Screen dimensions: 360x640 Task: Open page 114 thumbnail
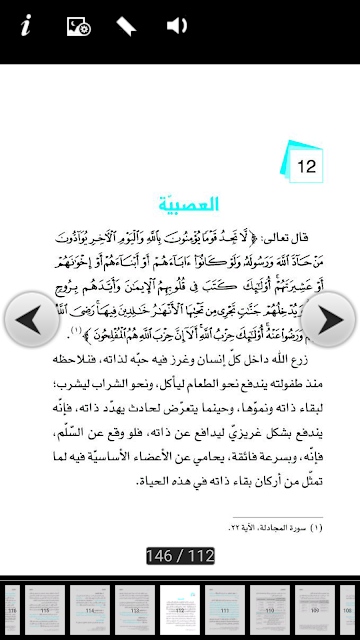point(90,610)
